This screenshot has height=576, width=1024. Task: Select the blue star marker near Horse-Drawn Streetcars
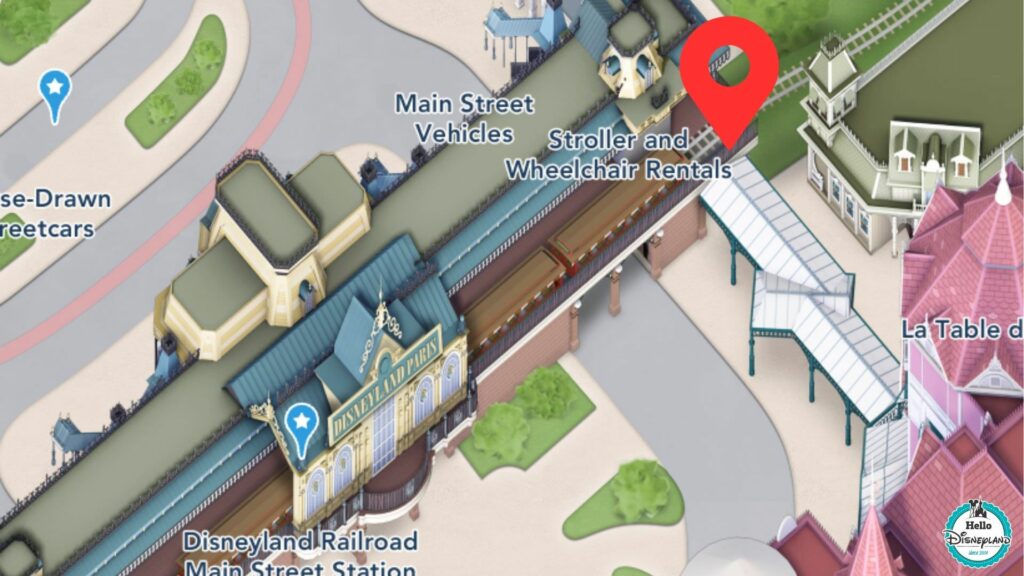[x=56, y=93]
